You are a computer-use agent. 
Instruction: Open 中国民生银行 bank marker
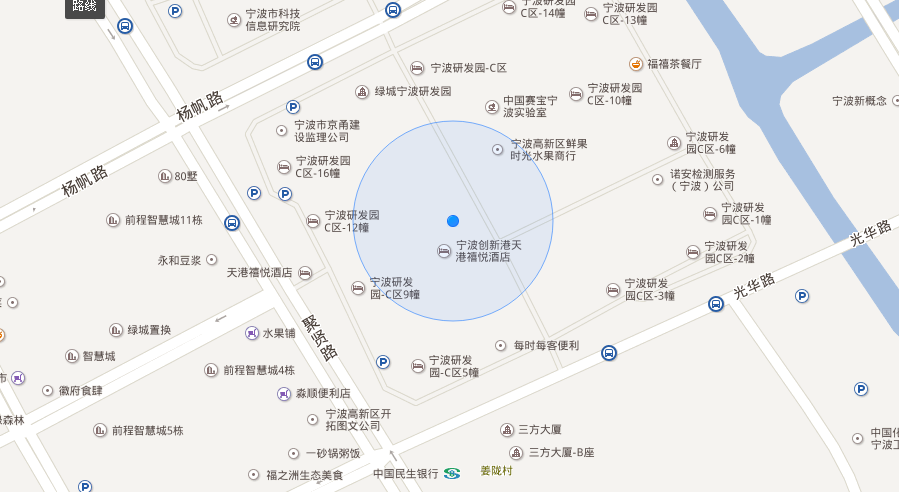(452, 472)
